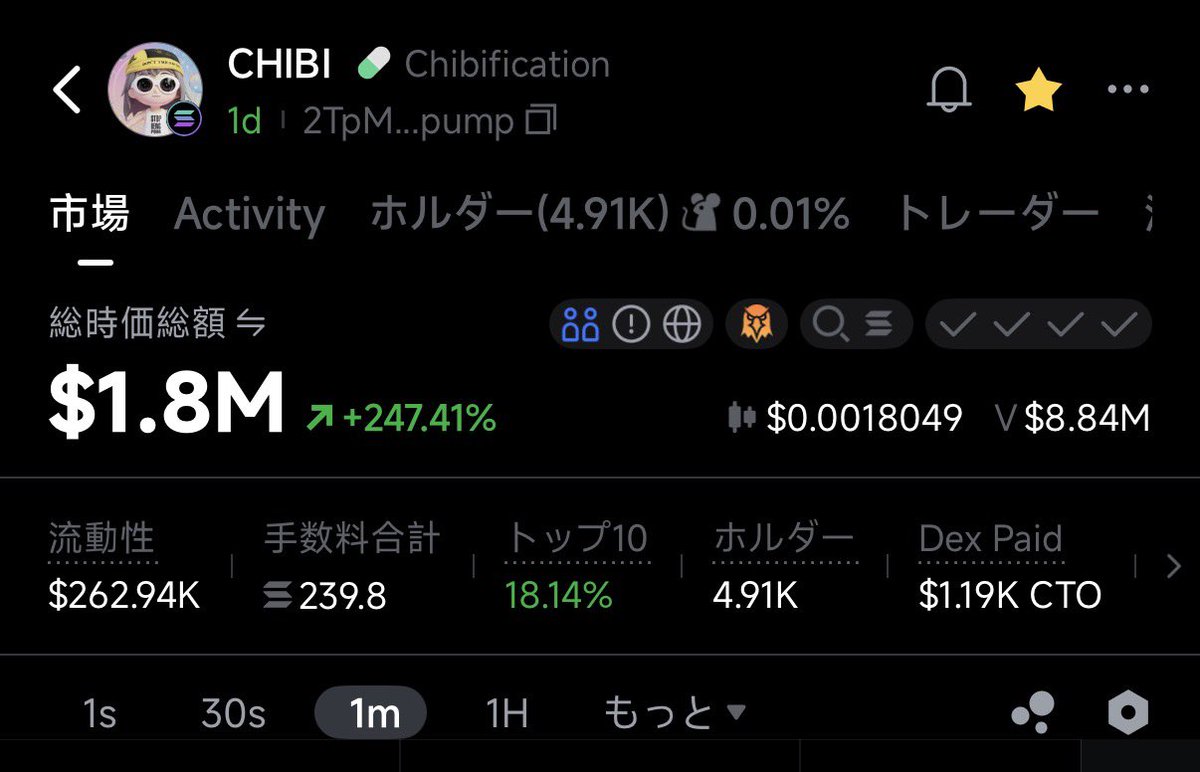Select the 30s chart interval
The width and height of the screenshot is (1200, 772).
point(233,714)
